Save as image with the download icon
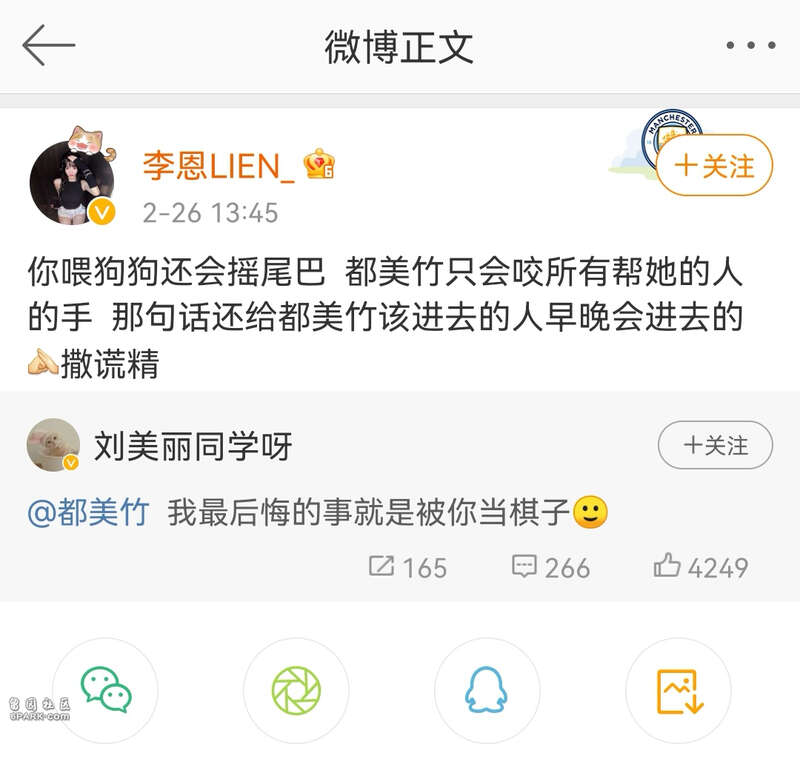 [678, 691]
